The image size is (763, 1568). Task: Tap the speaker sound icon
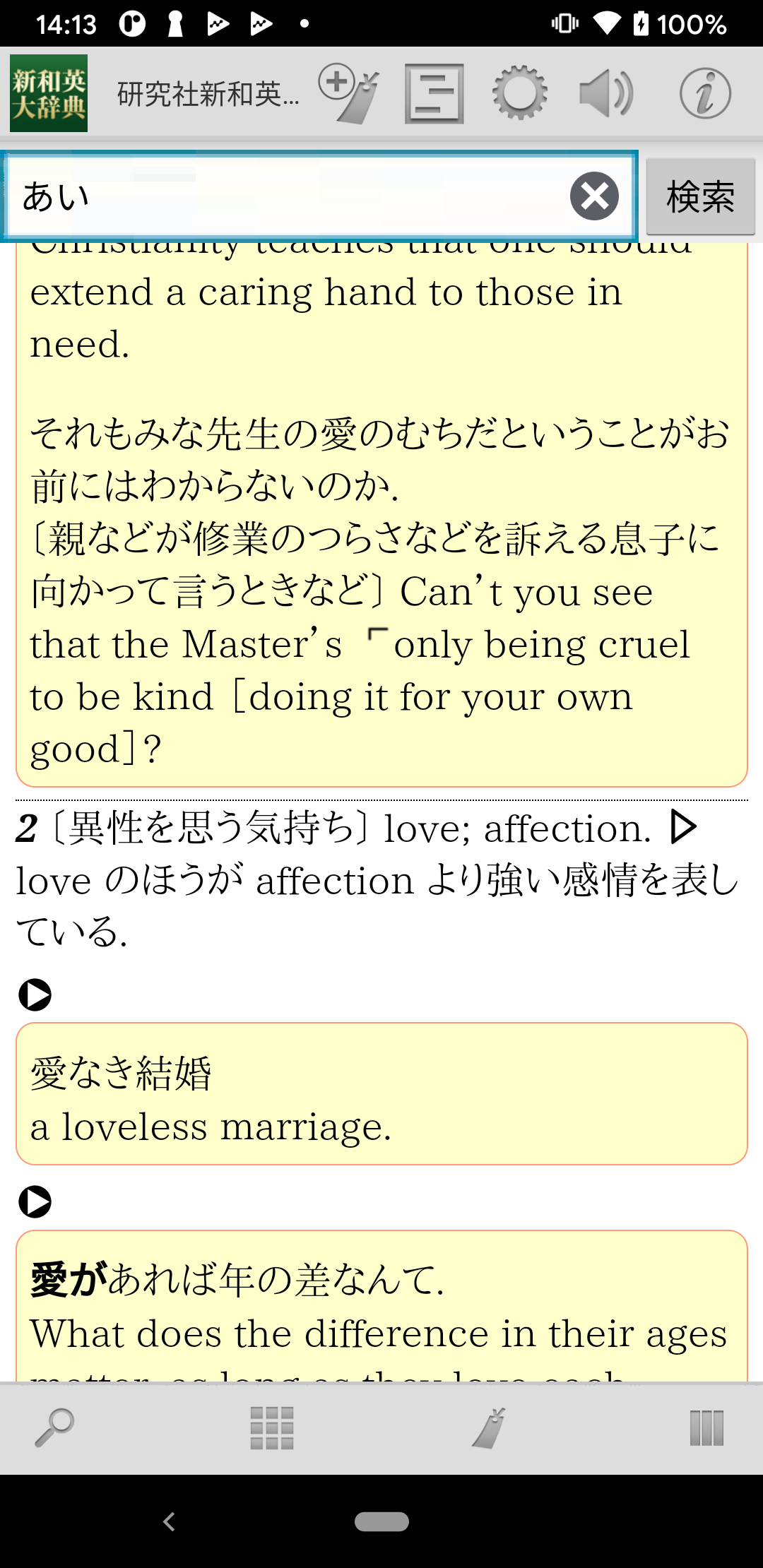pos(605,93)
